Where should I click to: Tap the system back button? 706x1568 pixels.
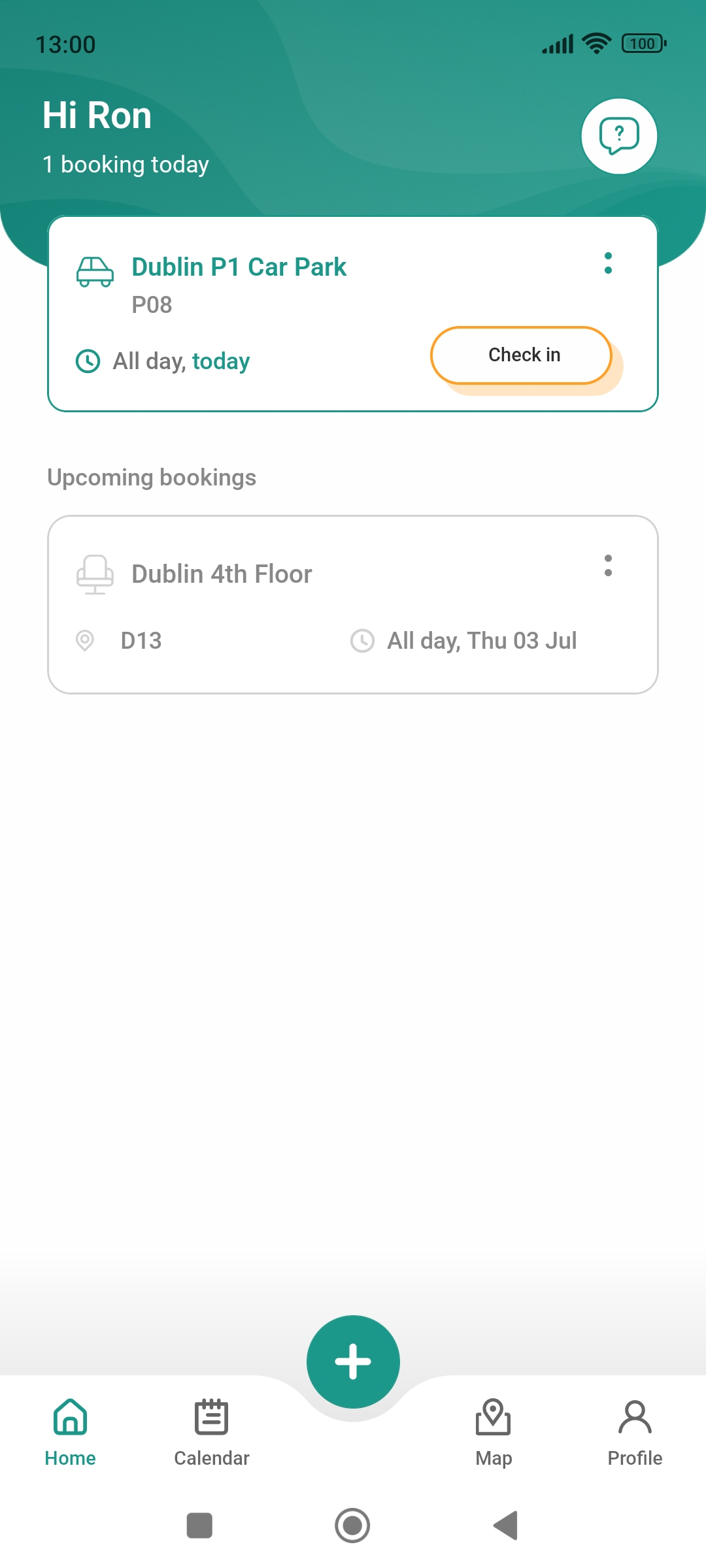pos(505,1526)
